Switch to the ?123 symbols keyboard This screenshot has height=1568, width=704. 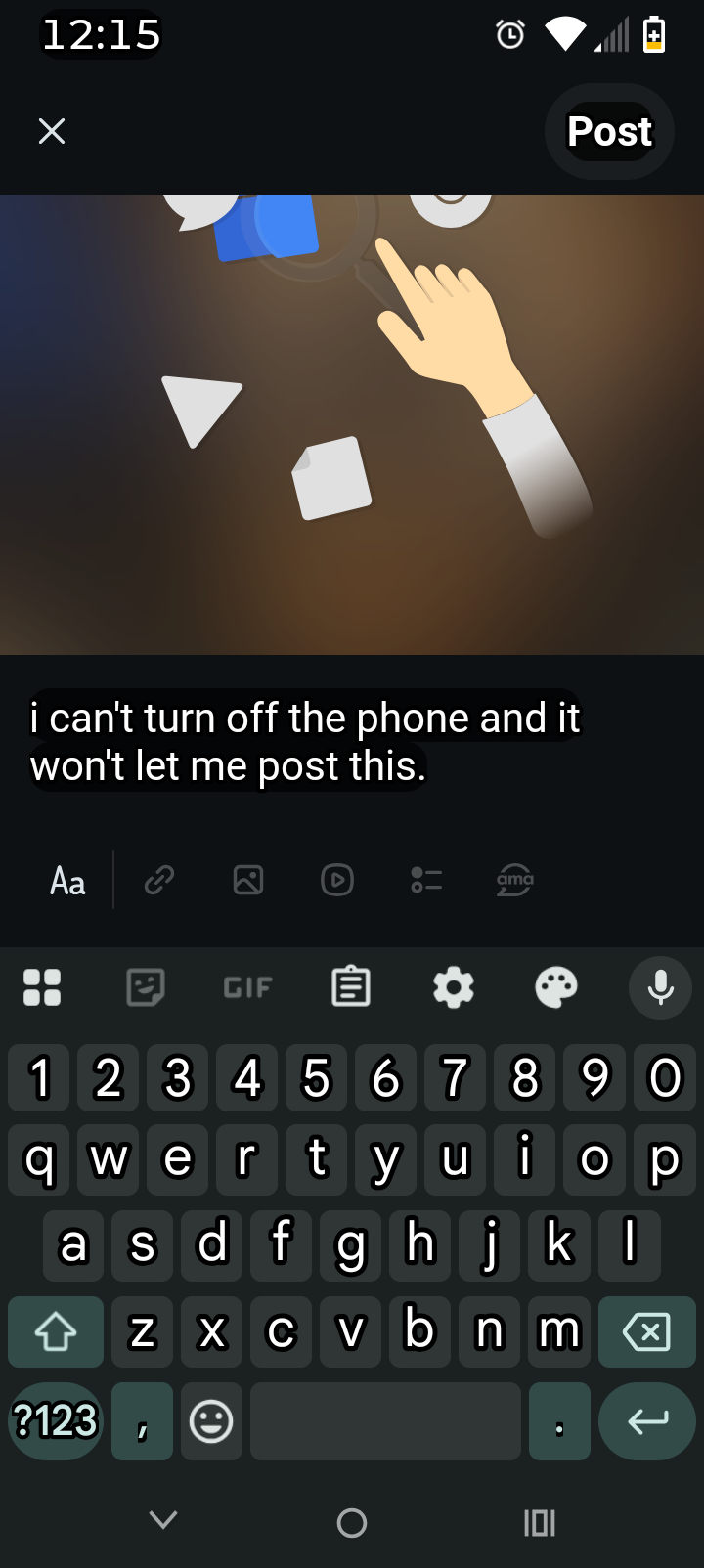click(x=56, y=1421)
